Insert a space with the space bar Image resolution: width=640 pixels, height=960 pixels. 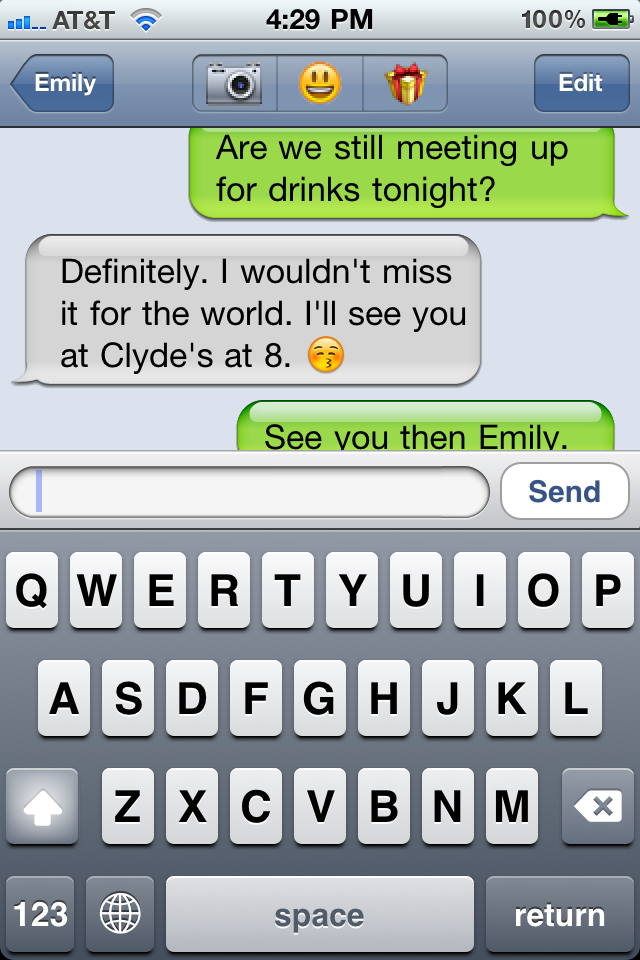[x=319, y=914]
